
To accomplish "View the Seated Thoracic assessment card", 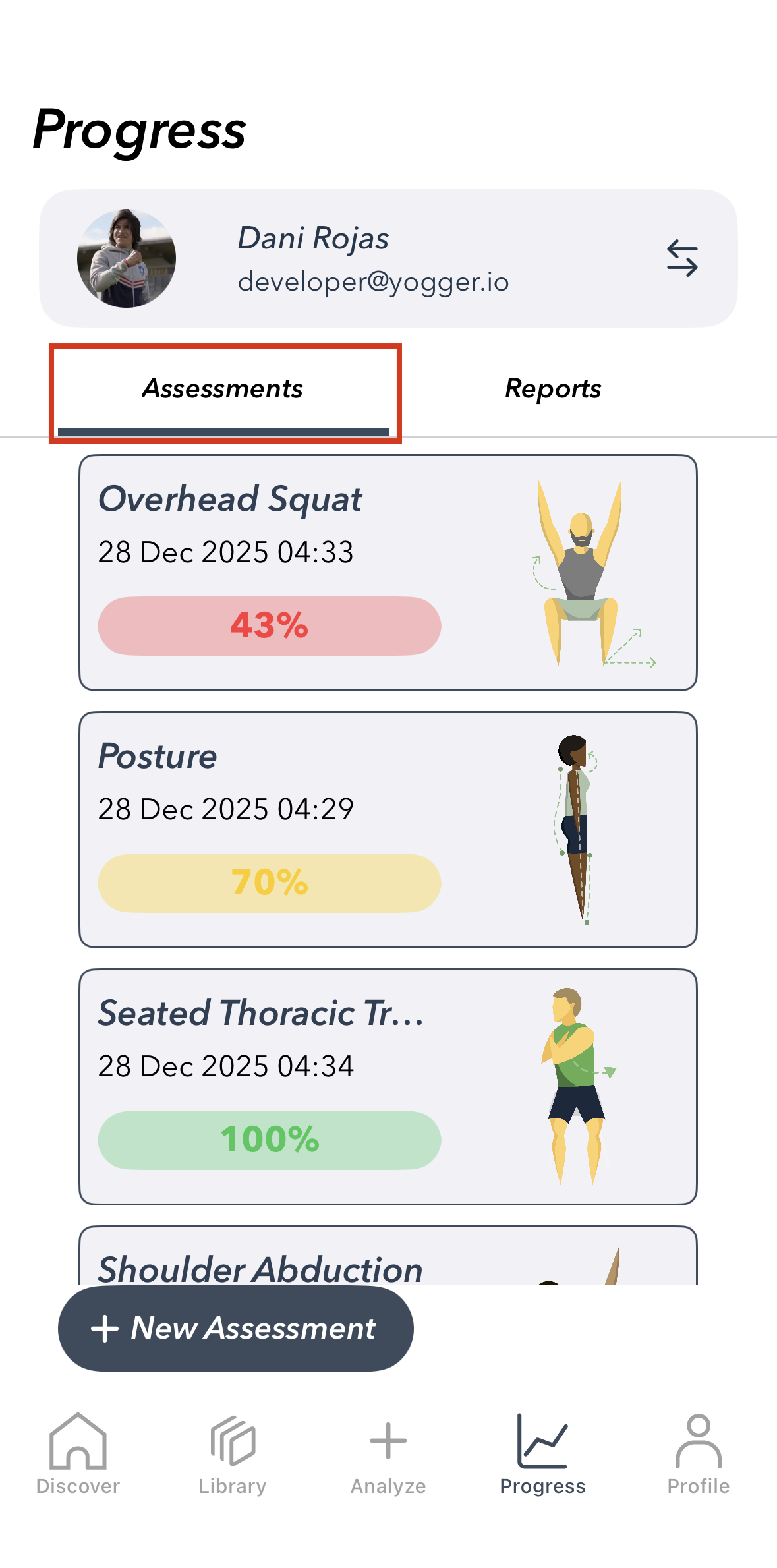I will 388,1086.
